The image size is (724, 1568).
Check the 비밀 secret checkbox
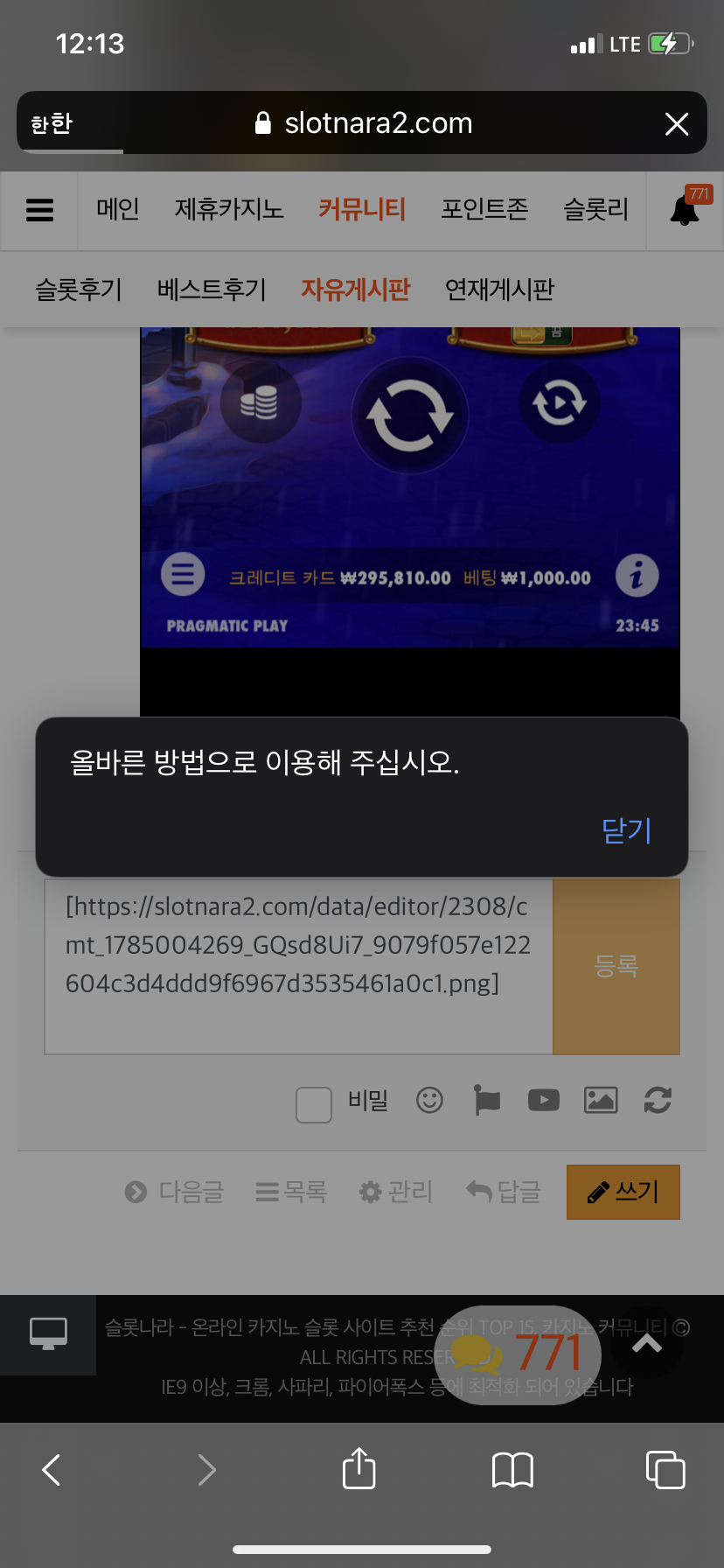coord(314,1104)
